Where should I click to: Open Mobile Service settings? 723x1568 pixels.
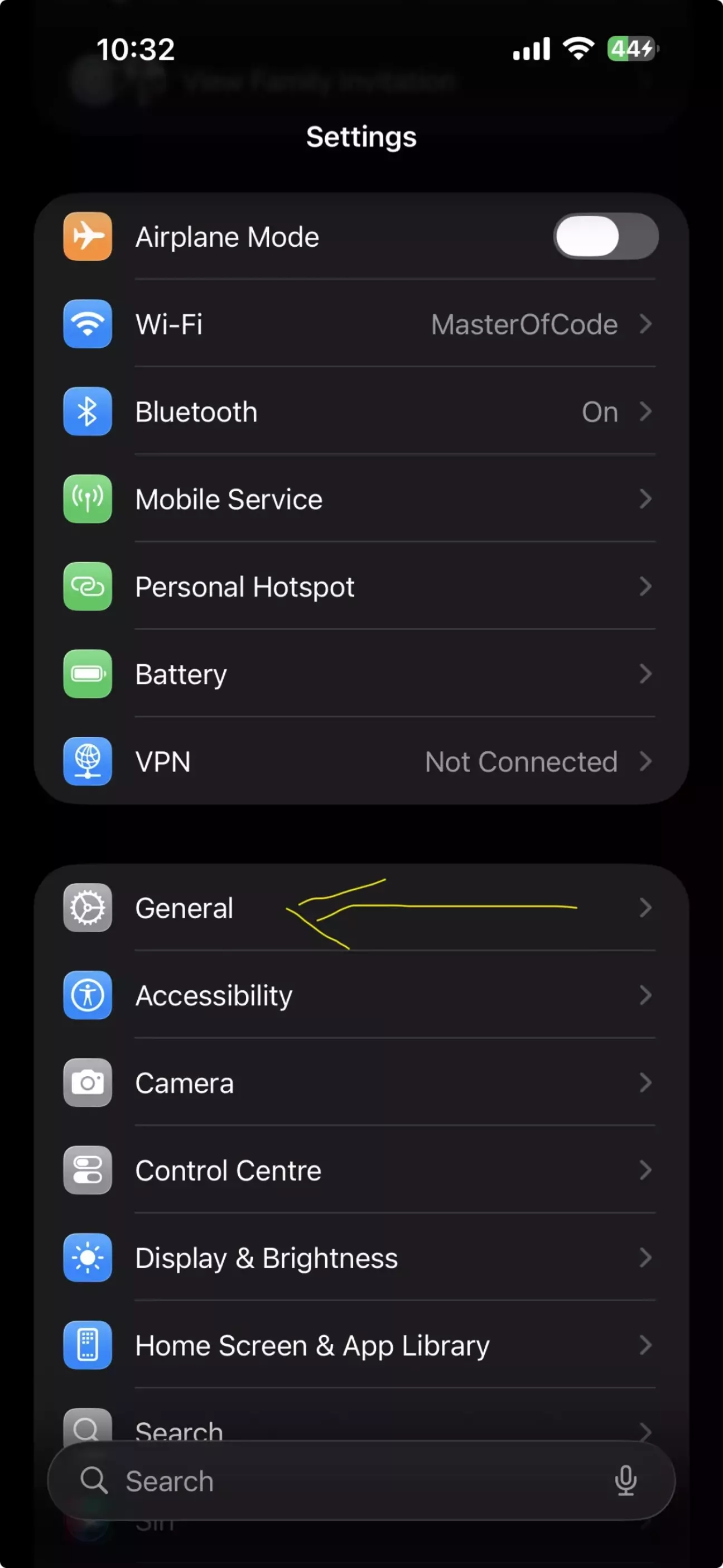click(x=360, y=499)
